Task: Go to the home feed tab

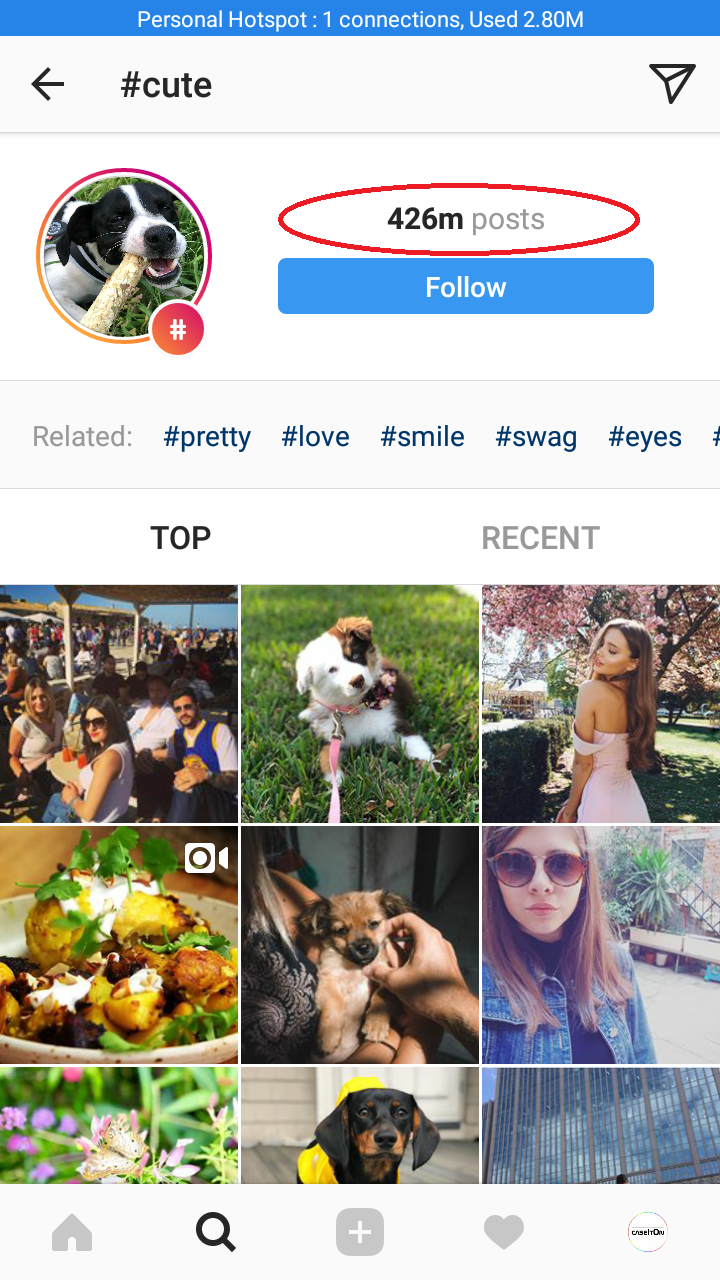Action: tap(72, 1233)
